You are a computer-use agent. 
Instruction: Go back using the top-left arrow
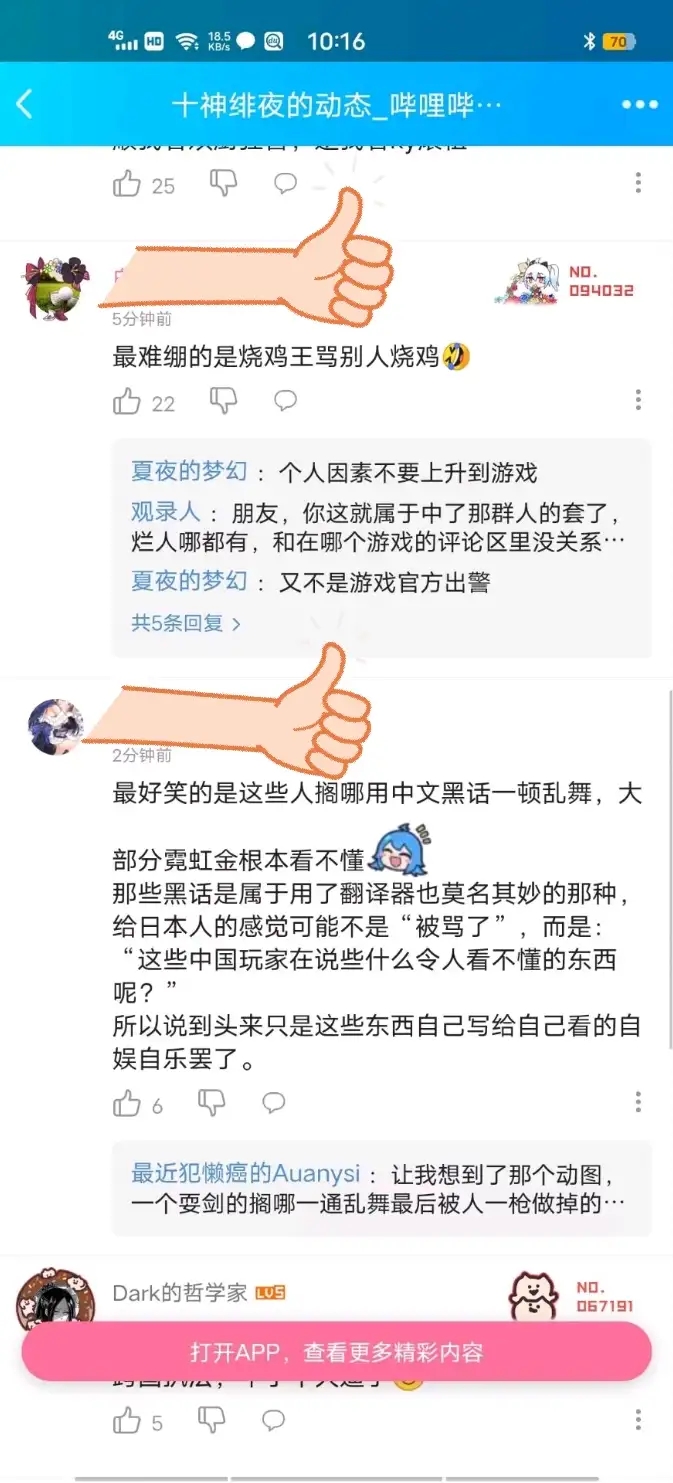tap(25, 104)
